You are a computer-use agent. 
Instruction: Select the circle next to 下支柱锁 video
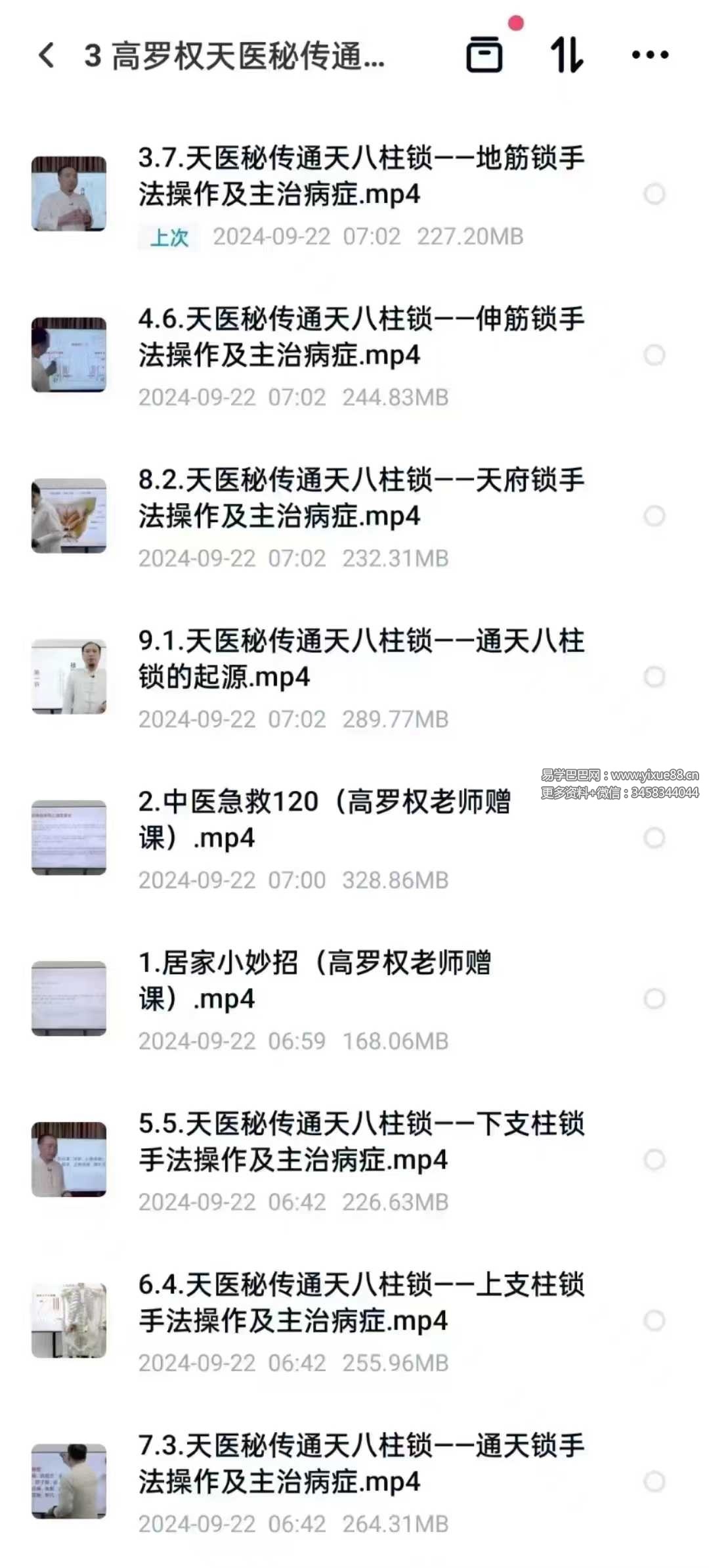coord(655,1158)
